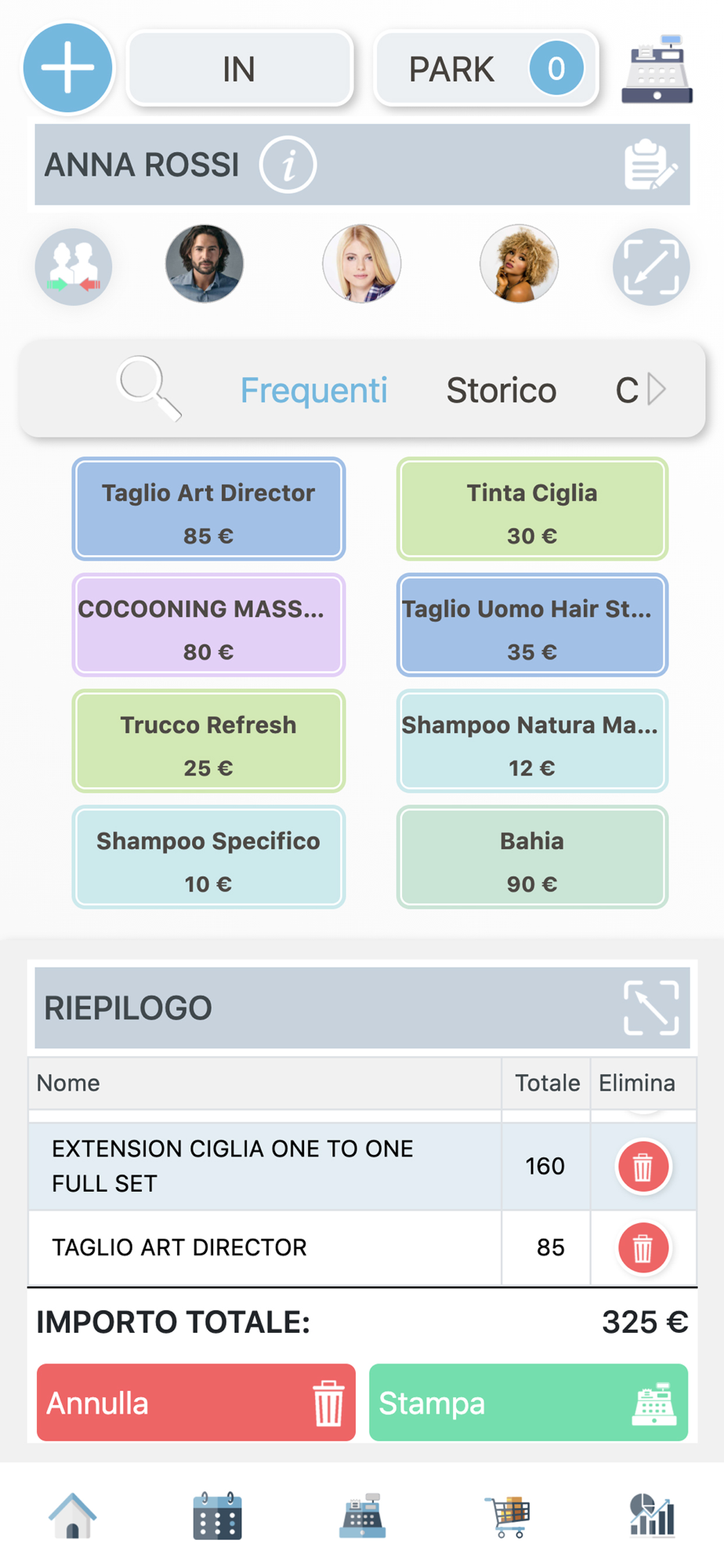Delete the Taglio Art Director row
The width and height of the screenshot is (724, 1568).
(643, 1247)
